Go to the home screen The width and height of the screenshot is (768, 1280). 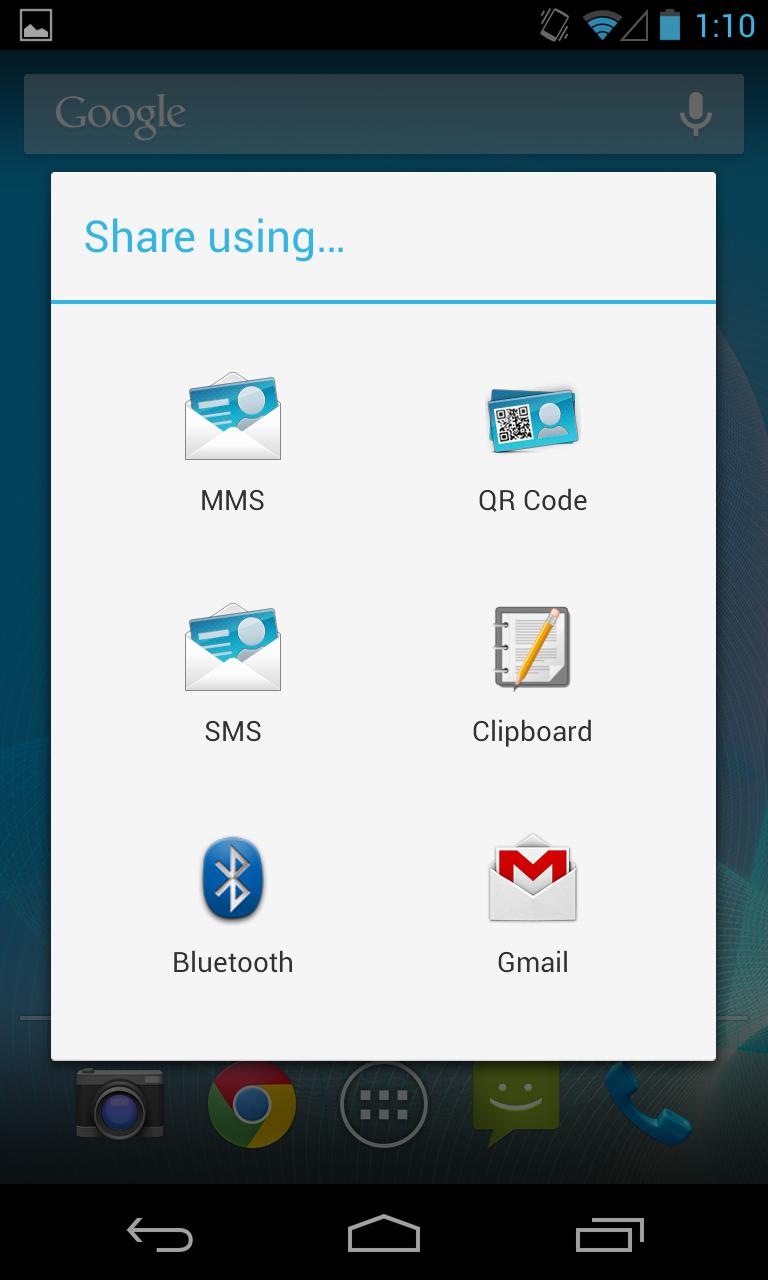384,1235
